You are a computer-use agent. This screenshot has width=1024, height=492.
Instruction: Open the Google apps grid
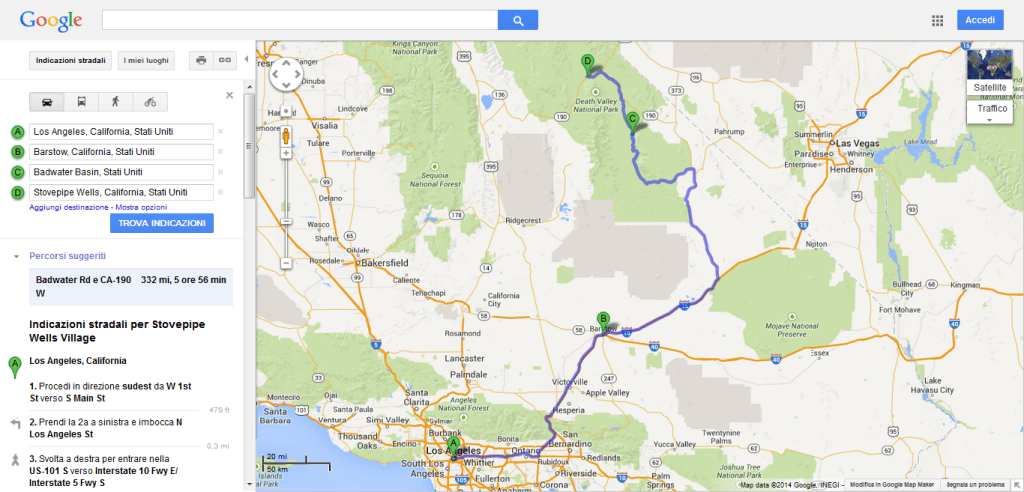coord(937,20)
